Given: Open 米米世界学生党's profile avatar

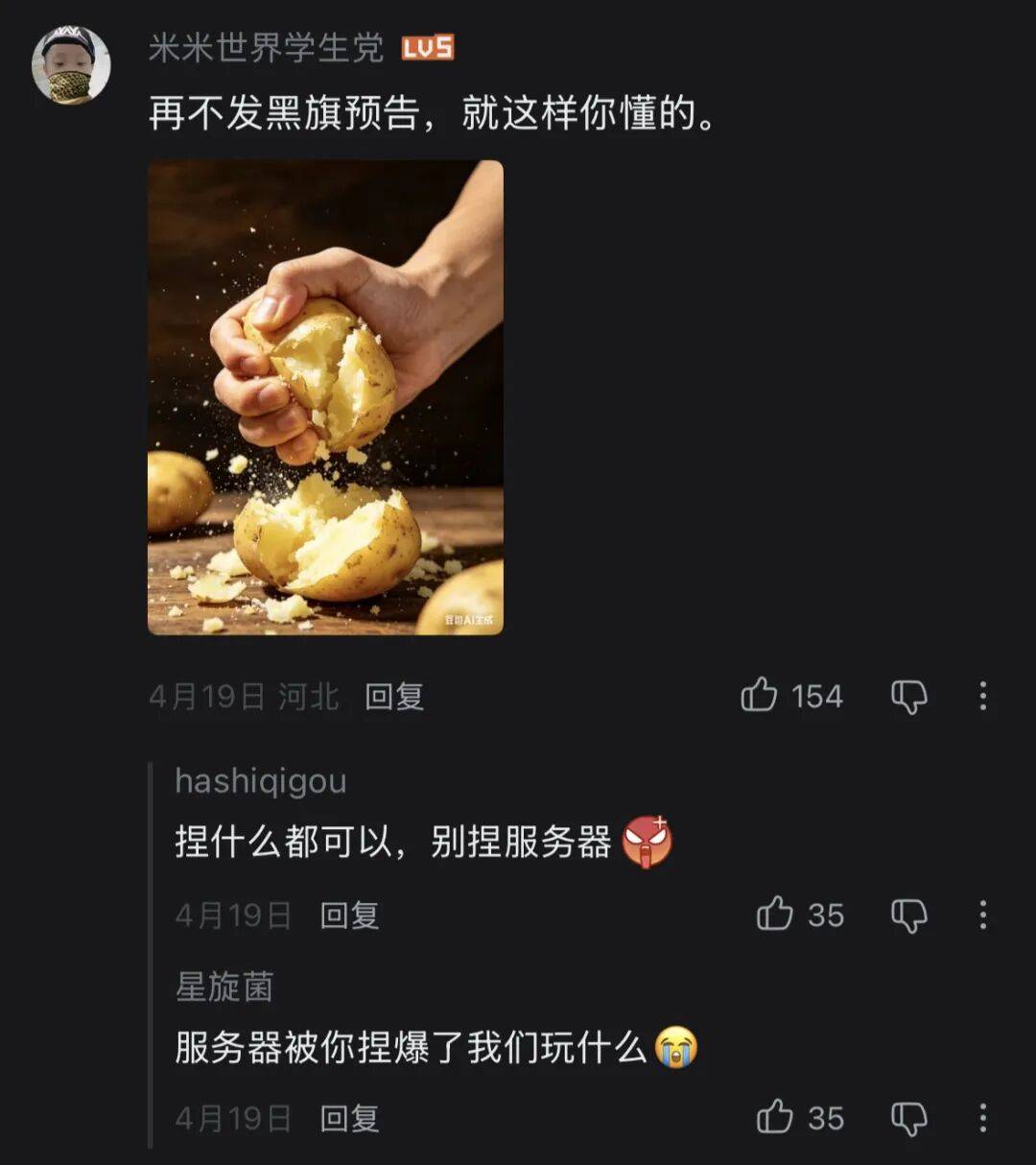Looking at the screenshot, I should (71, 64).
